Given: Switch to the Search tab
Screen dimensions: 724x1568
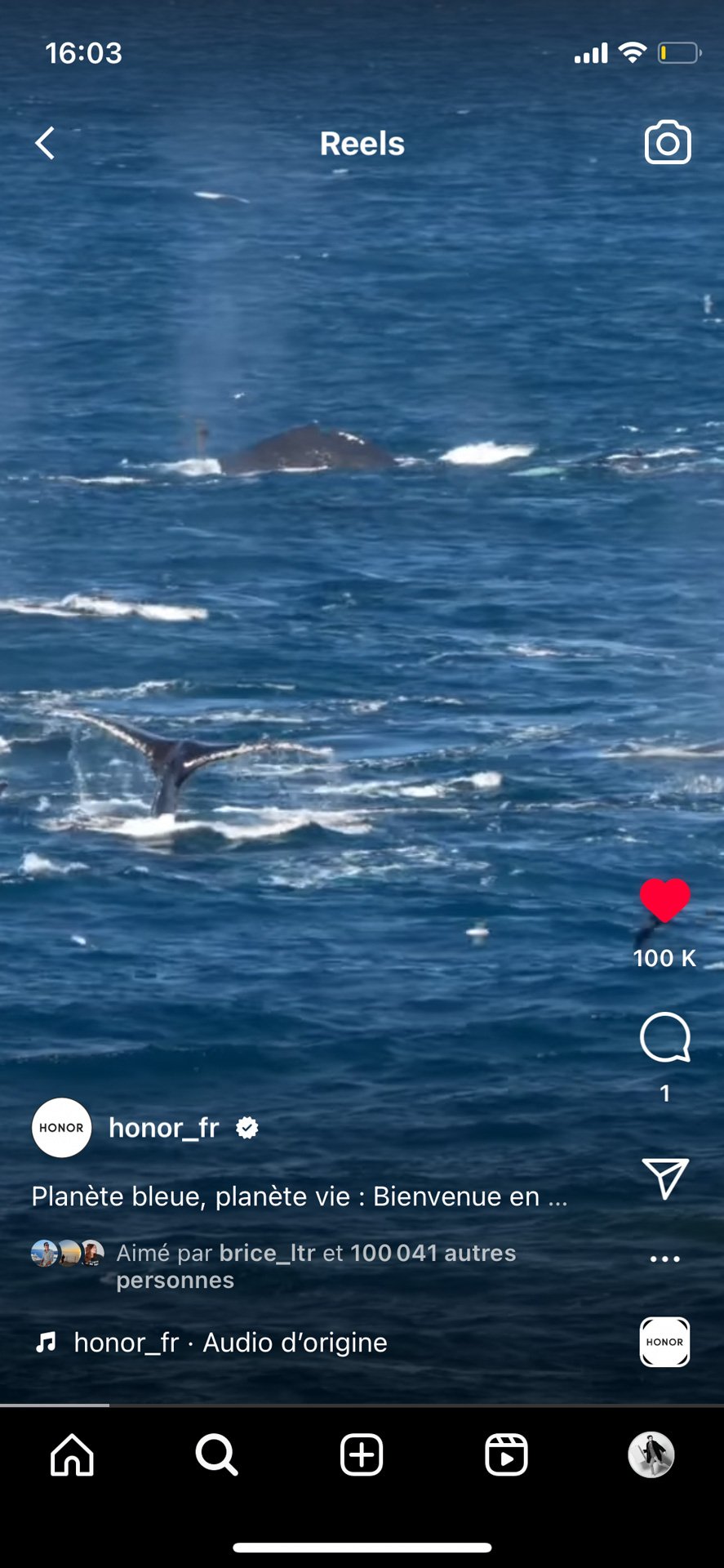Looking at the screenshot, I should (x=216, y=1454).
